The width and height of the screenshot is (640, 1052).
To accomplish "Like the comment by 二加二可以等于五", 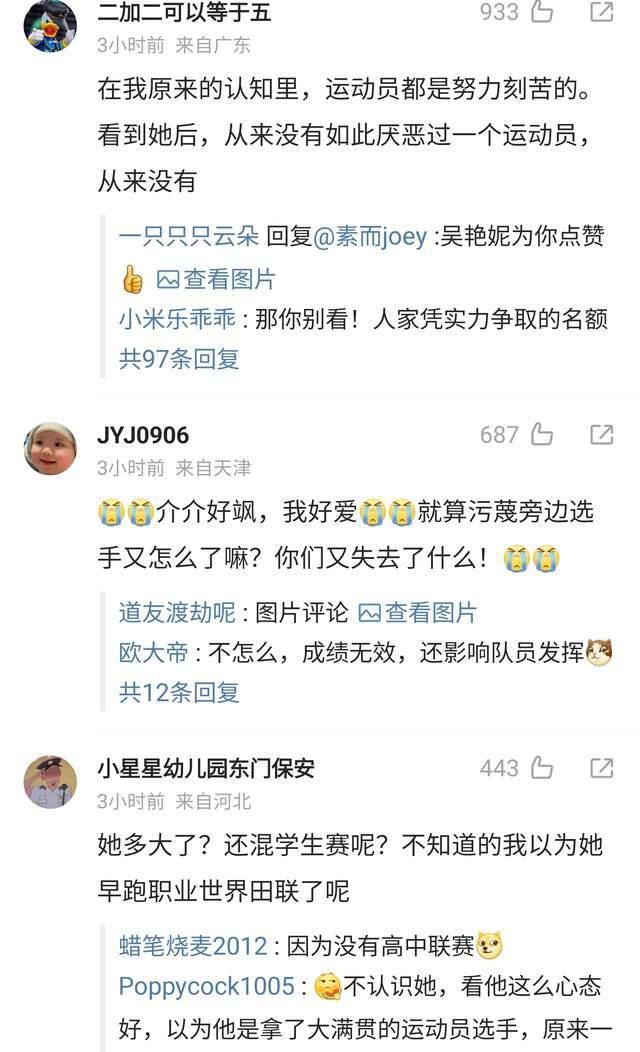I will pos(542,12).
